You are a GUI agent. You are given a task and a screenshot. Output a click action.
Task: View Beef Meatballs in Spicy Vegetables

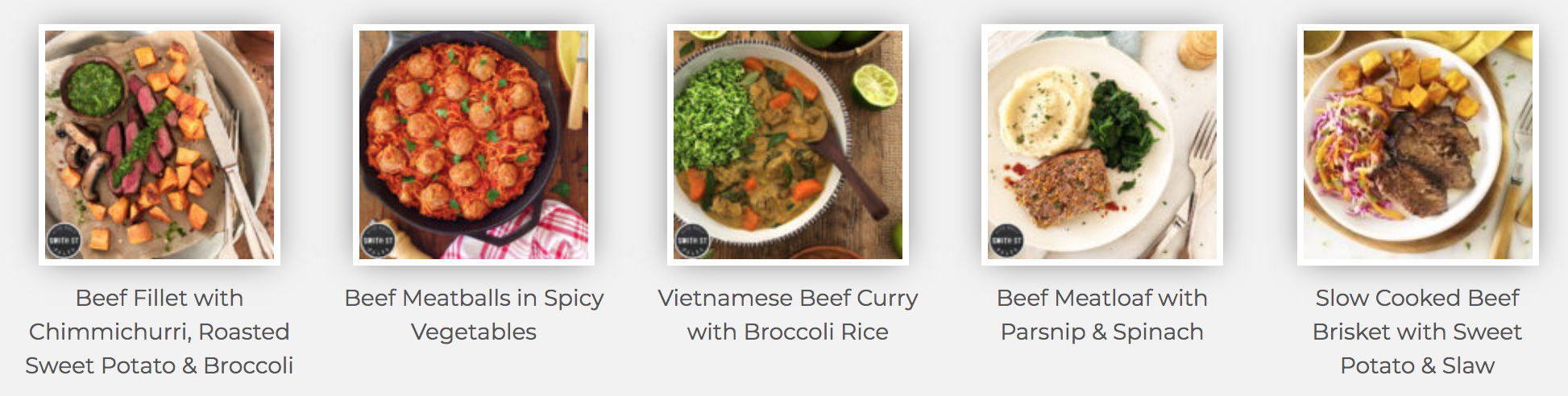coord(474,145)
